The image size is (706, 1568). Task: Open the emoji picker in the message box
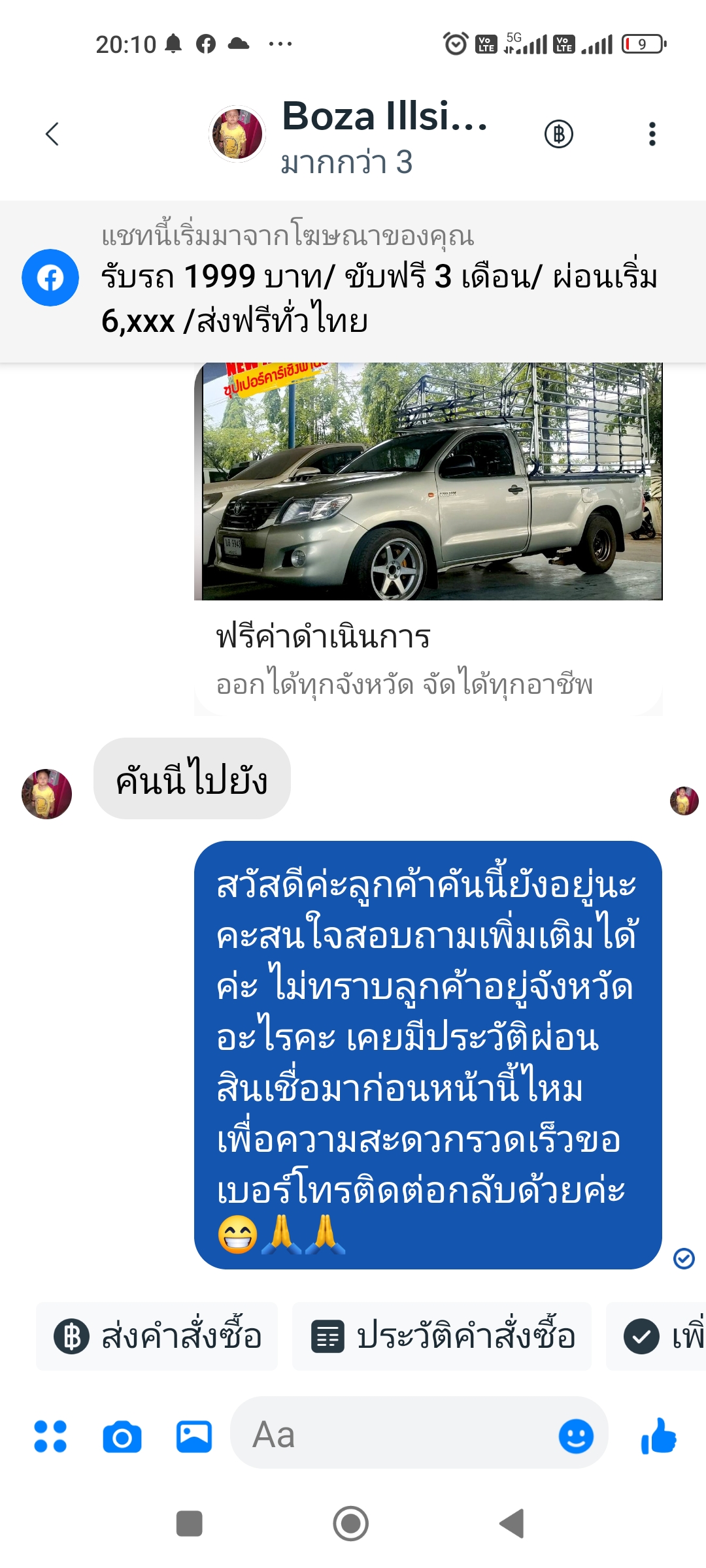tap(576, 1437)
